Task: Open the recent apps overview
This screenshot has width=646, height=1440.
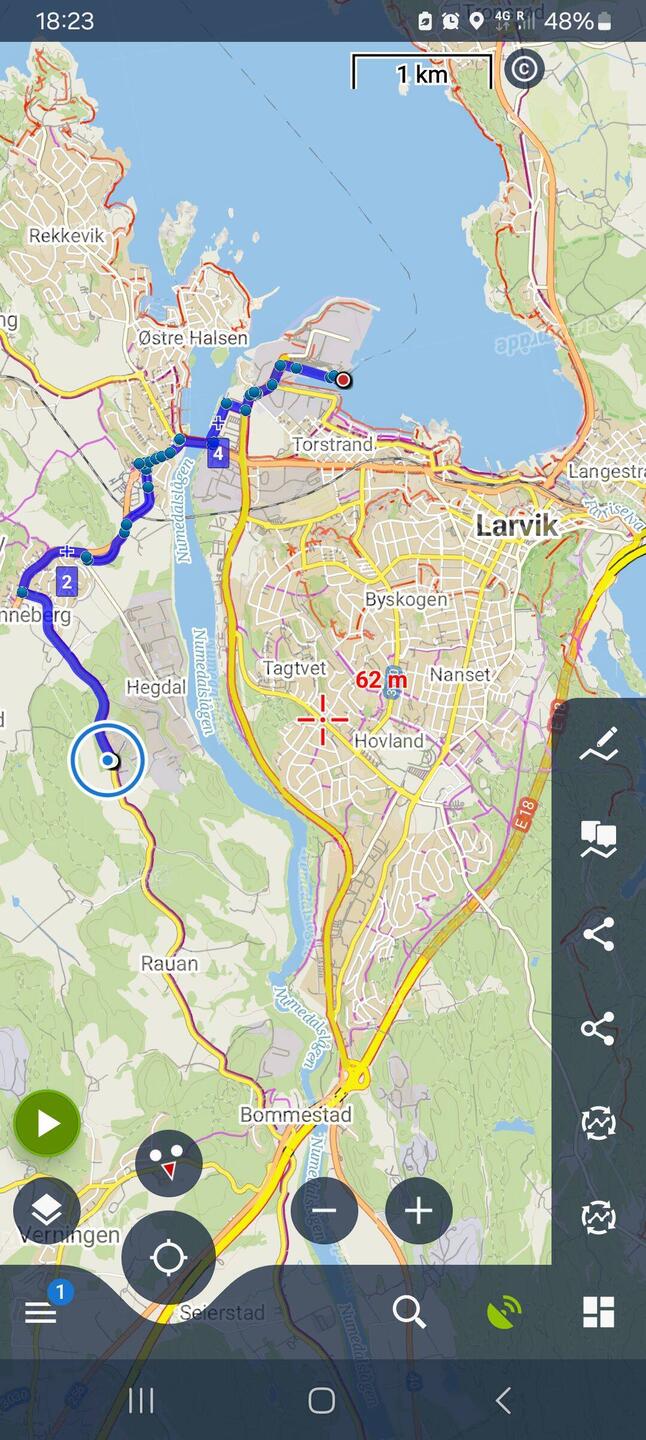Action: pos(142,1401)
